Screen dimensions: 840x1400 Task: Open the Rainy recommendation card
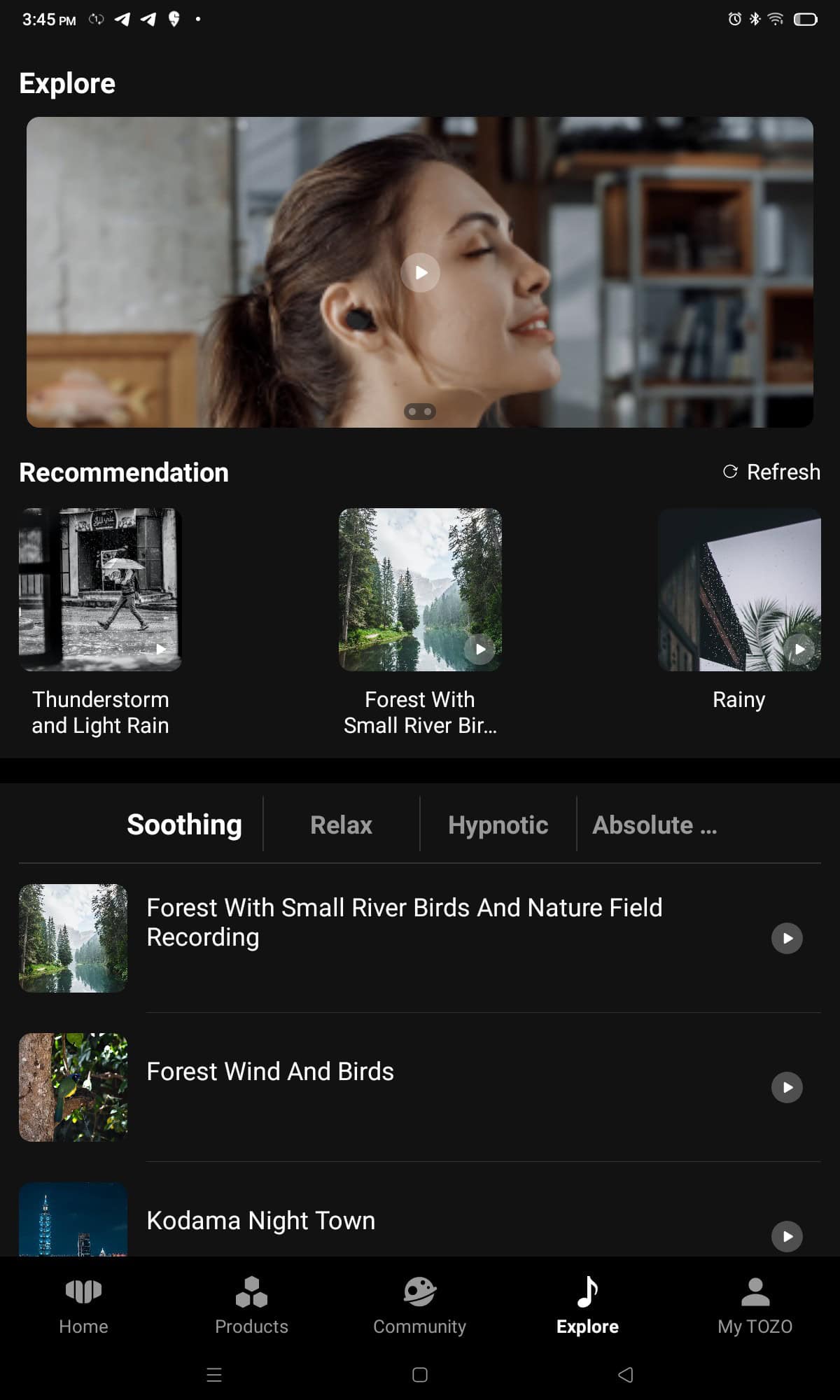coord(739,589)
